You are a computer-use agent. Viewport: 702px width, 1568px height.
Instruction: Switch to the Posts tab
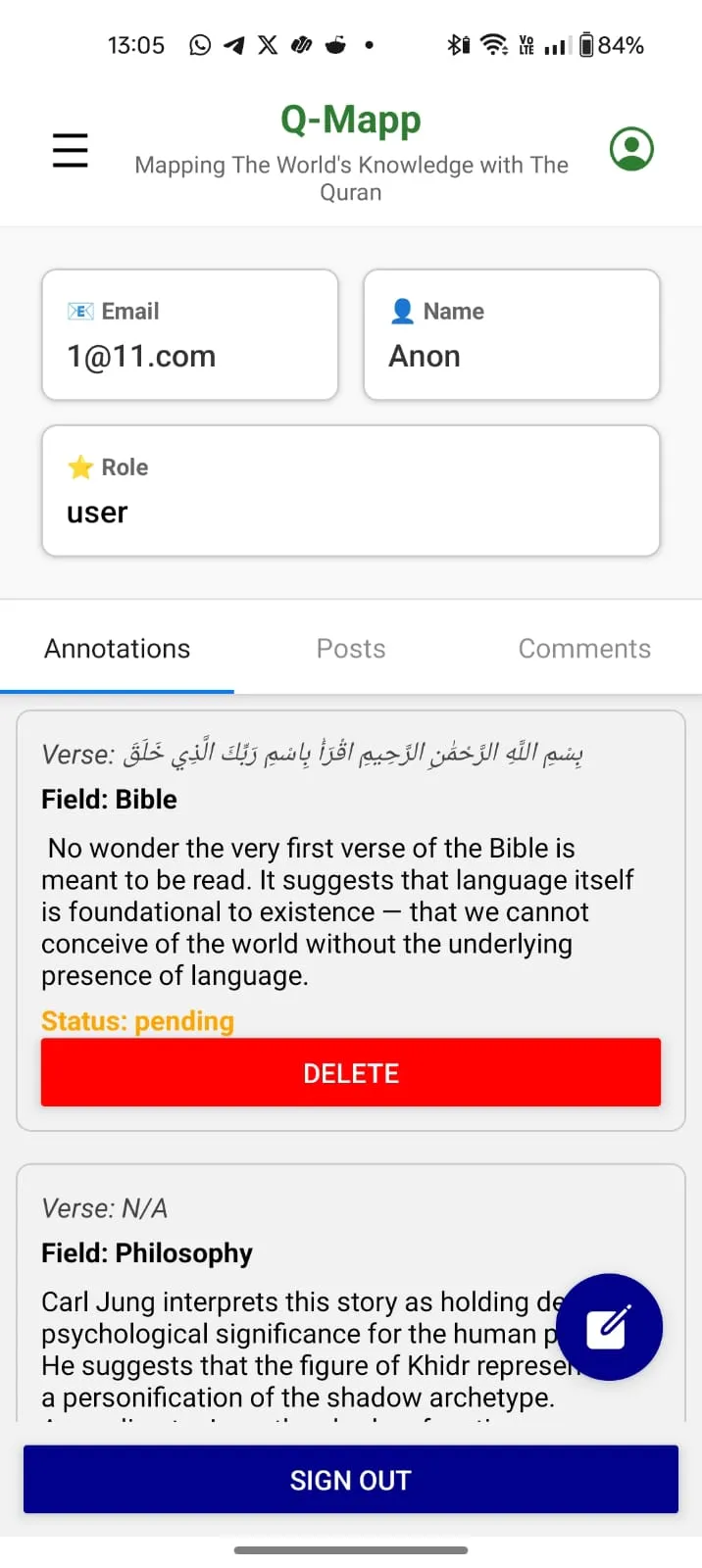click(351, 649)
